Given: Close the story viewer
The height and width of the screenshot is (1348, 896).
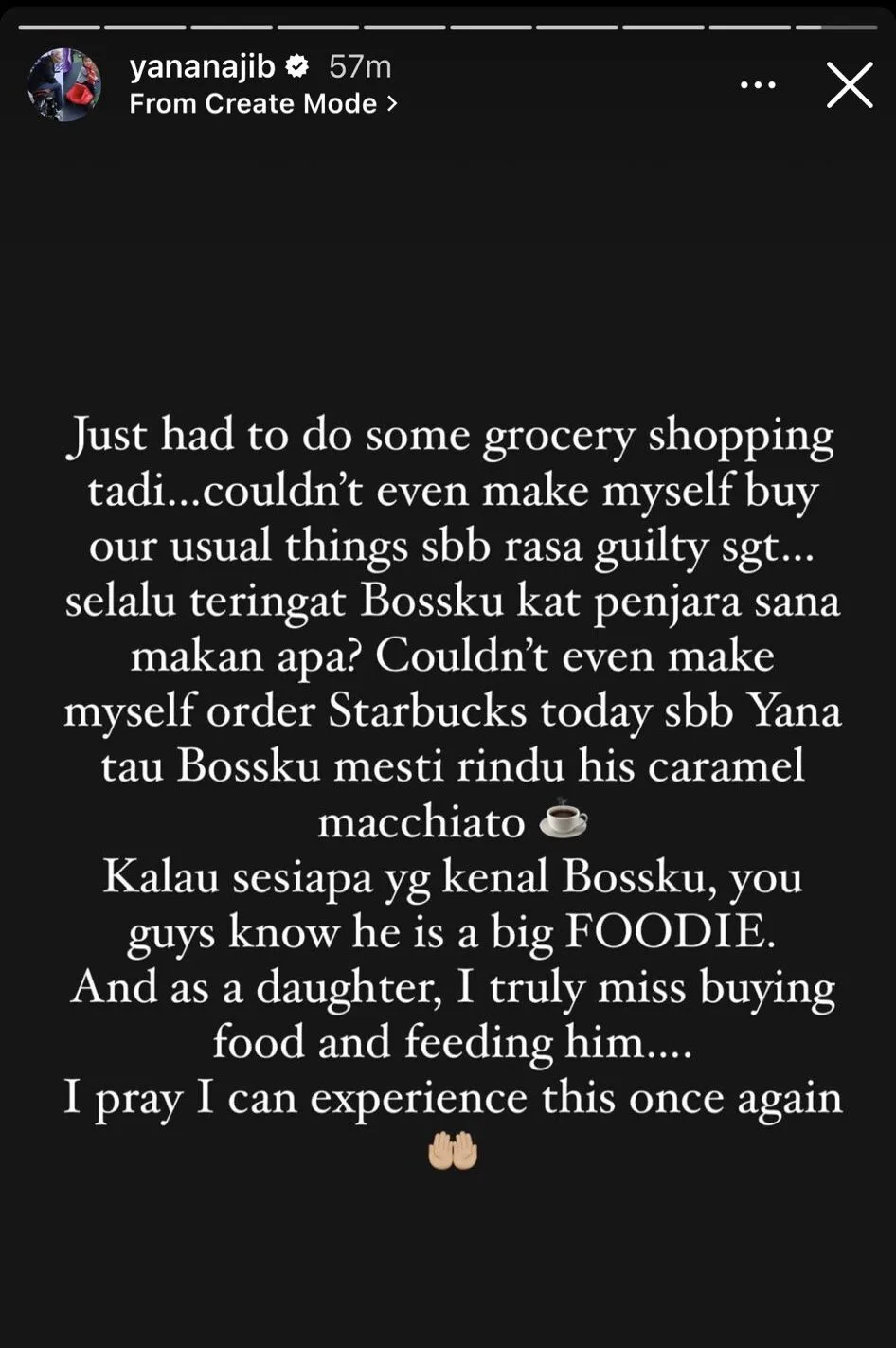Looking at the screenshot, I should (849, 86).
